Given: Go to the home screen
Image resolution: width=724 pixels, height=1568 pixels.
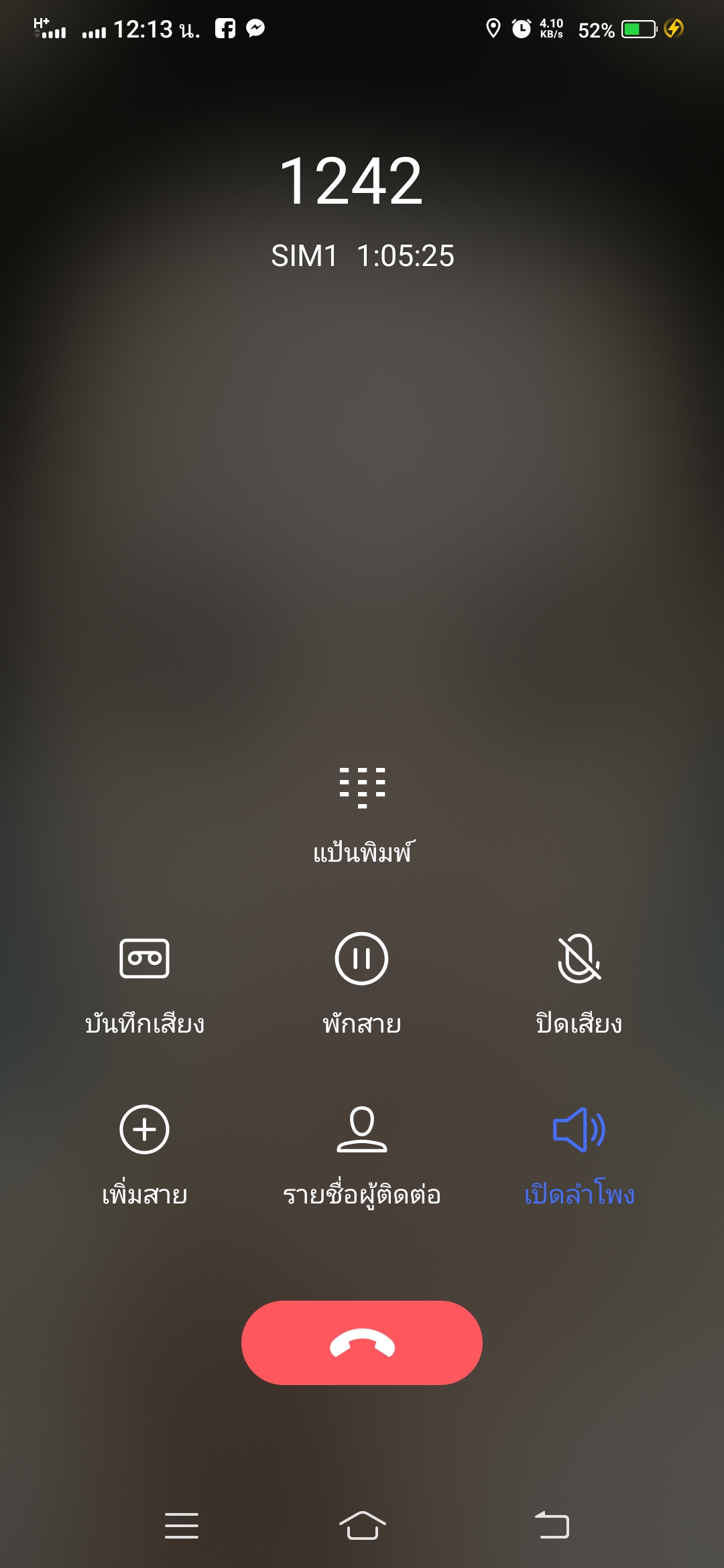Looking at the screenshot, I should [x=362, y=1526].
